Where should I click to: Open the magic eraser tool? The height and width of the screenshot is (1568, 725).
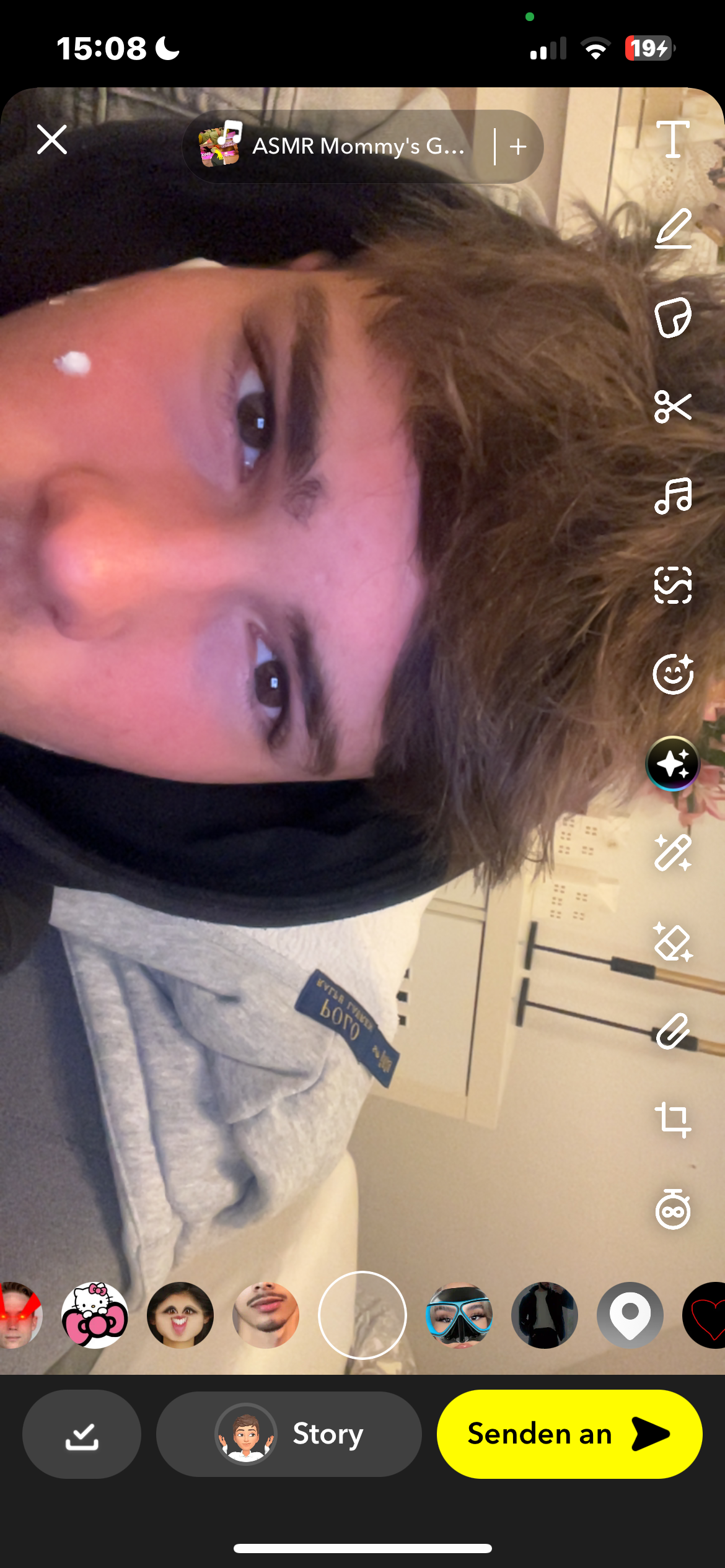[673, 942]
